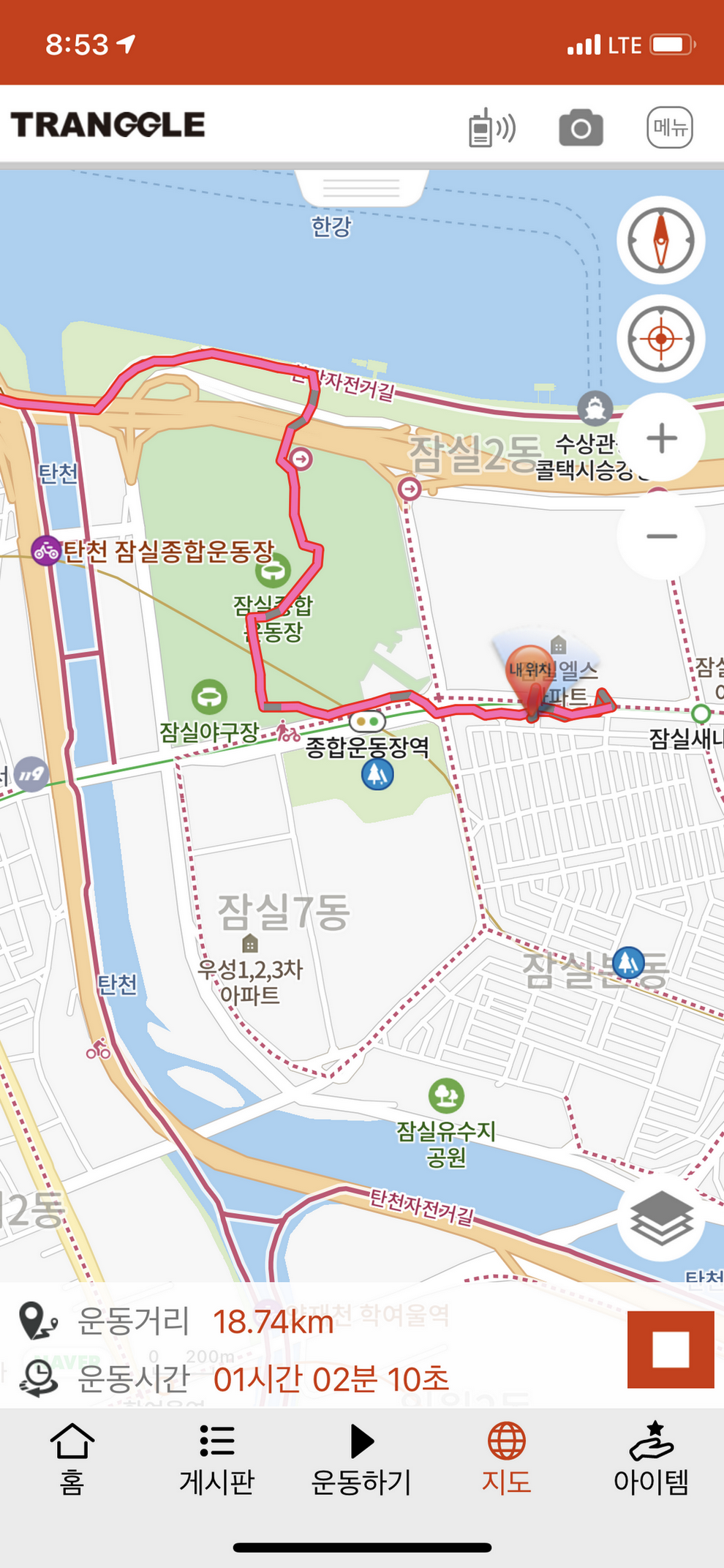Switch to the 게시판 tab

(217, 1459)
